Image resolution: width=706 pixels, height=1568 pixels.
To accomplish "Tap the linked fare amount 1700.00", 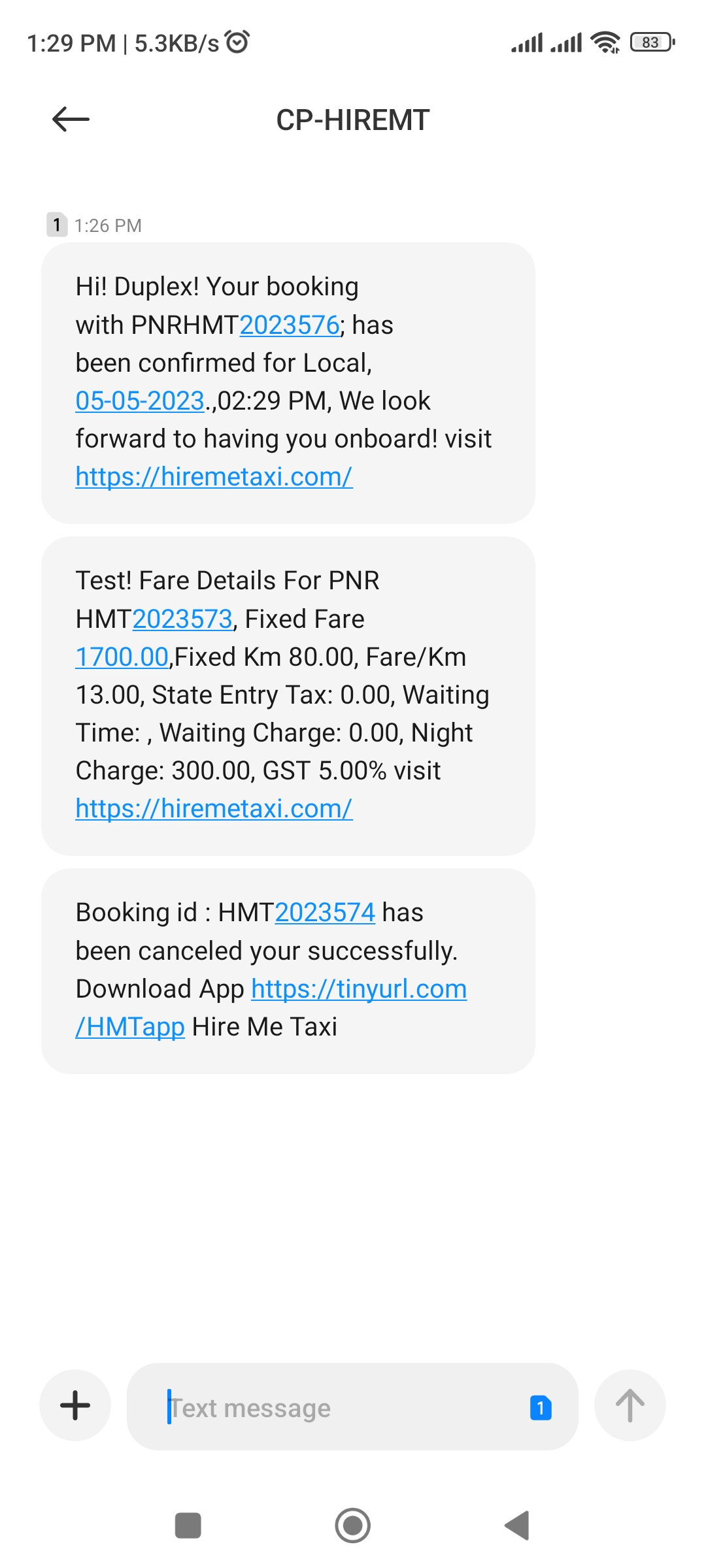I will pos(122,657).
